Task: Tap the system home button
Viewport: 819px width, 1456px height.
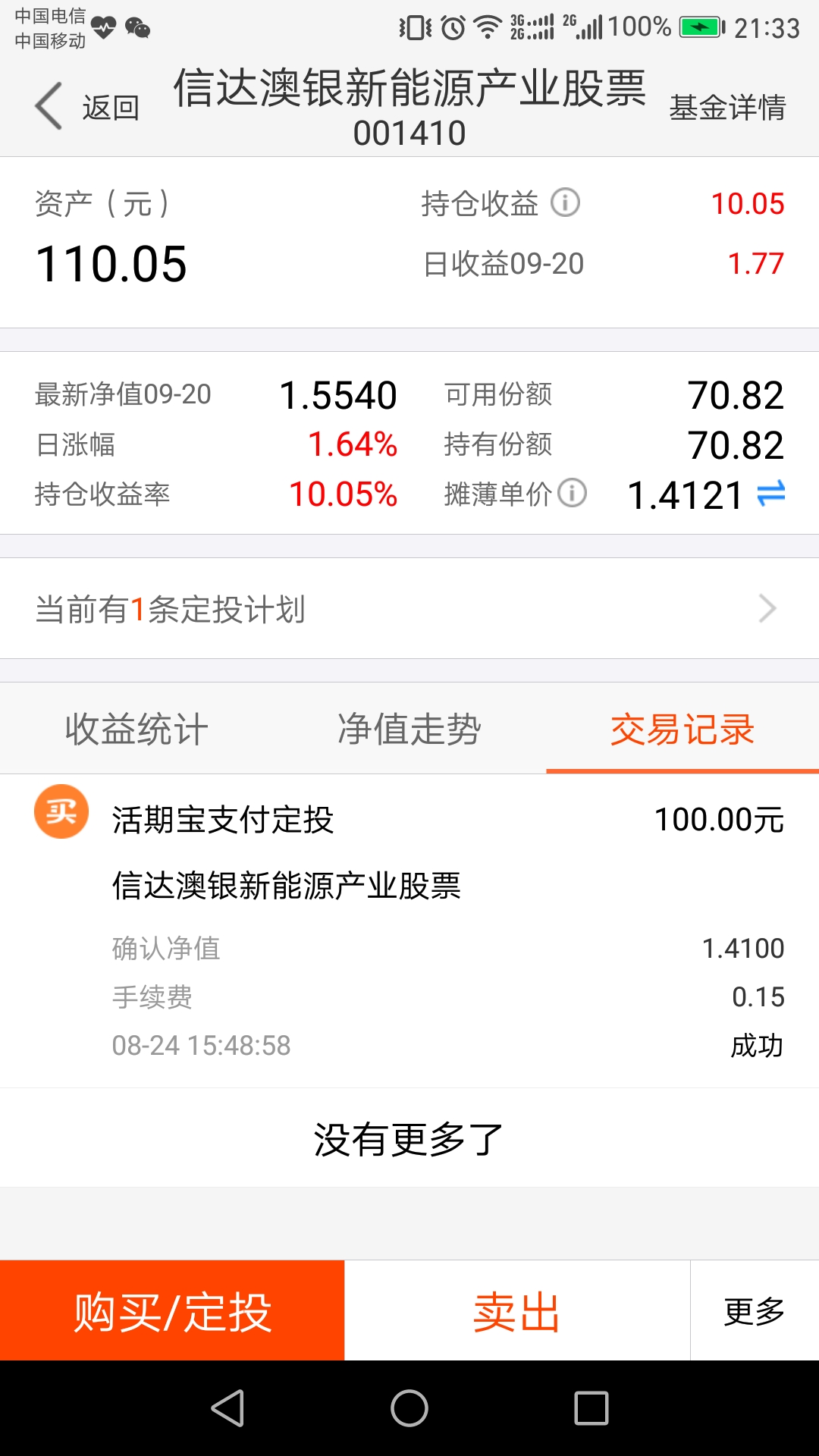Action: (x=409, y=1408)
